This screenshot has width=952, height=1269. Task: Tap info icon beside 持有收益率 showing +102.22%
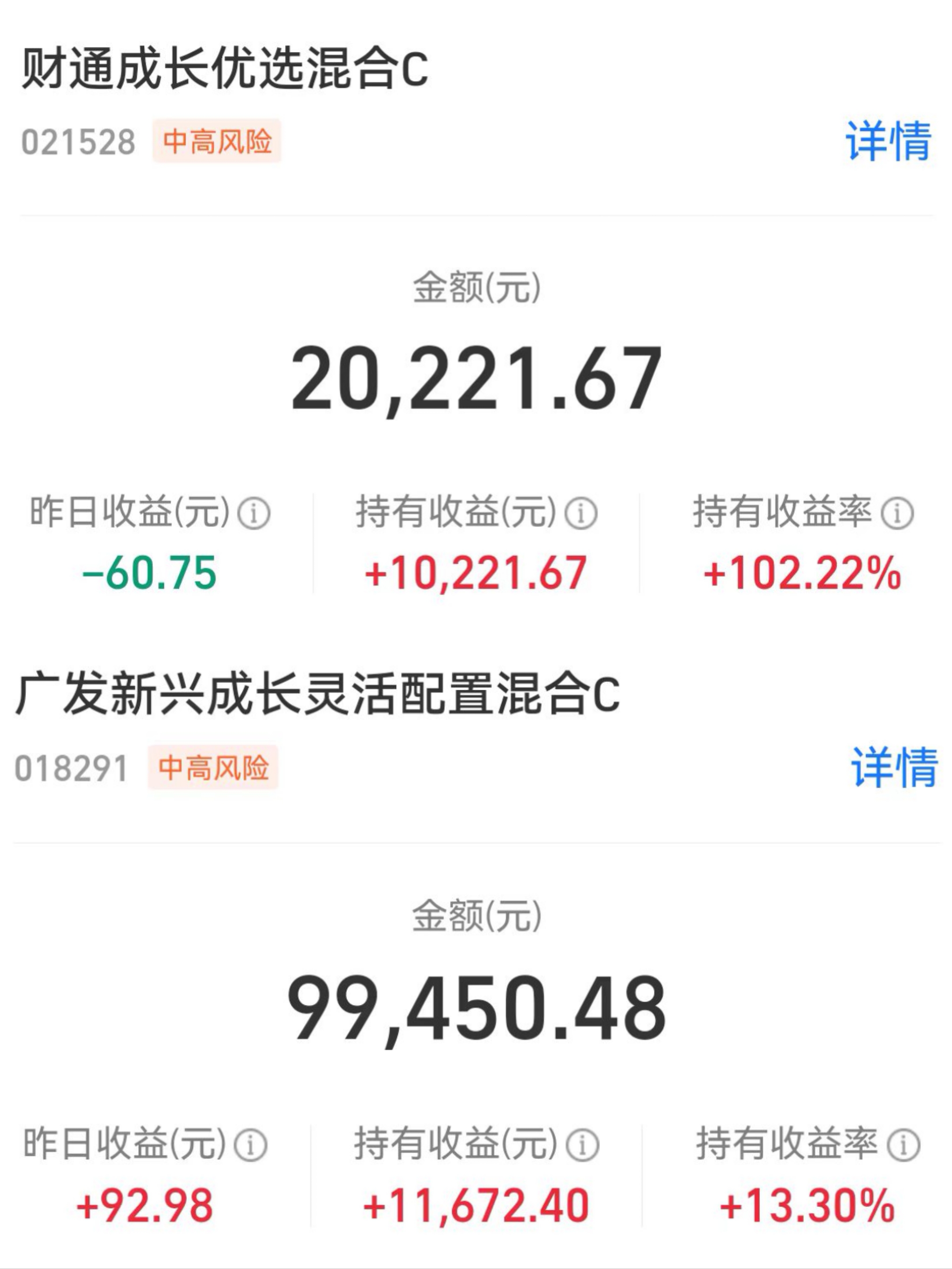897,513
